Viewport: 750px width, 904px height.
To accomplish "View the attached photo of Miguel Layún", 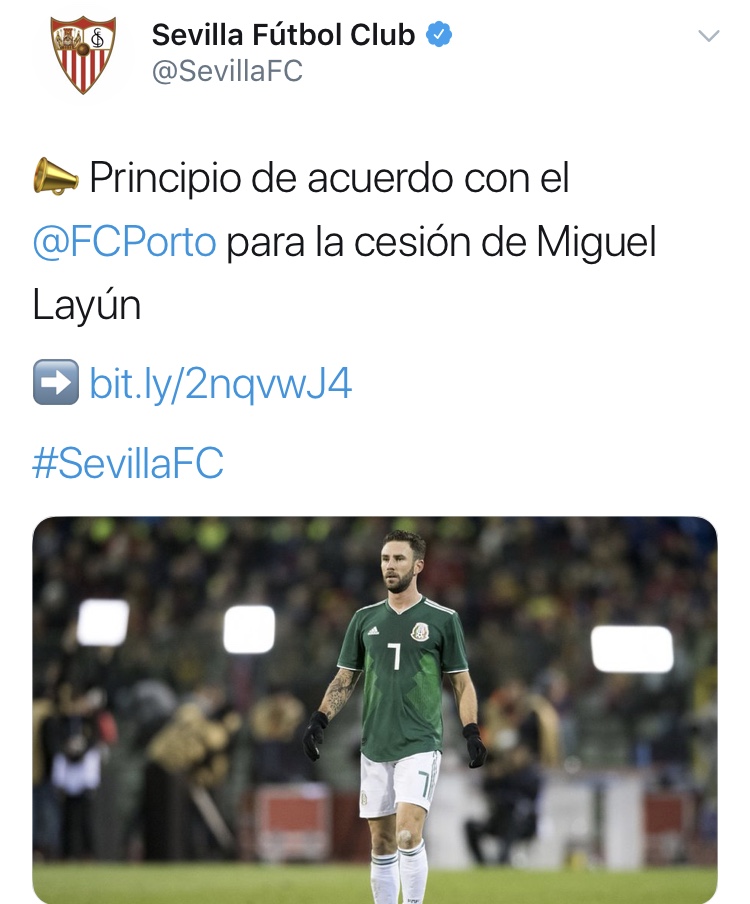I will point(375,710).
